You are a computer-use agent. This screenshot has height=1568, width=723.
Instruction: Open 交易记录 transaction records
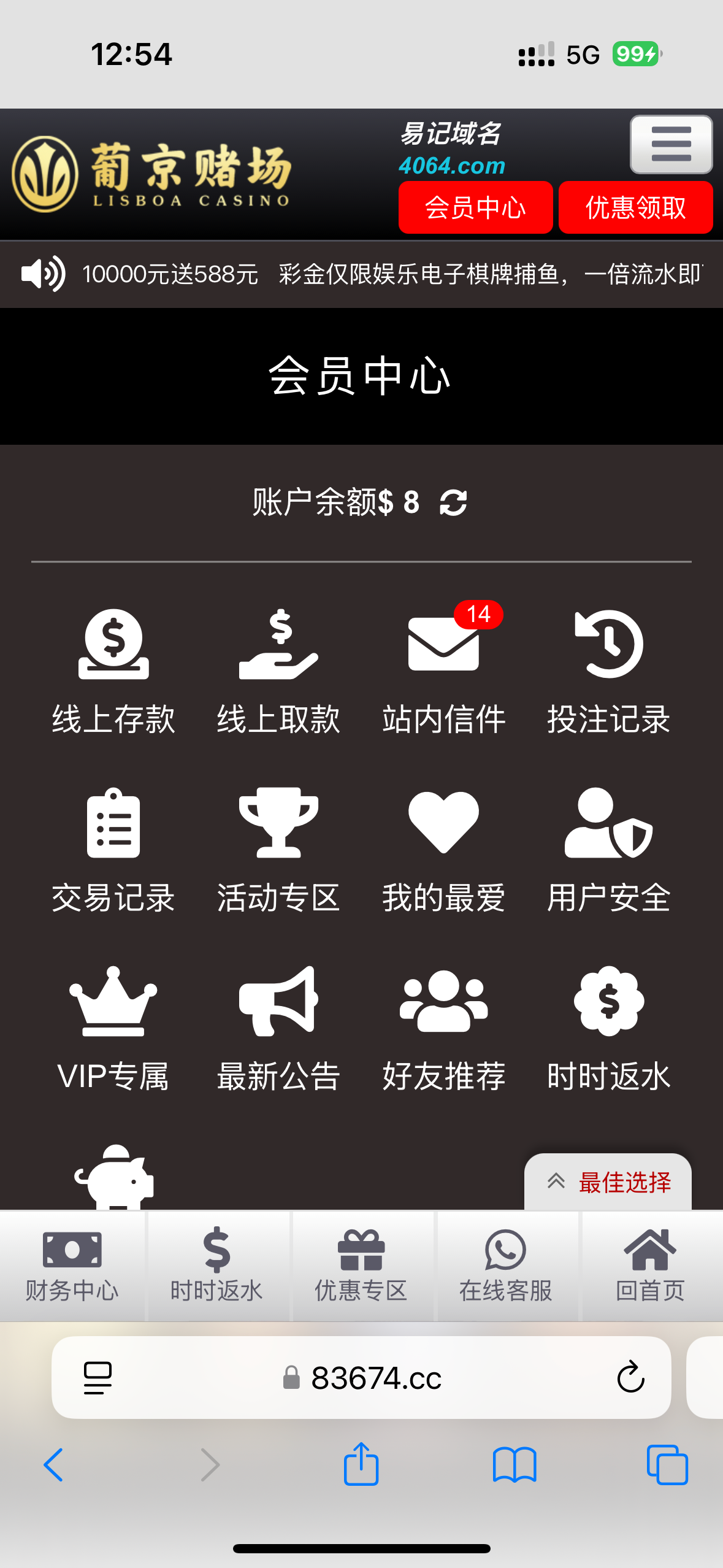click(x=113, y=851)
